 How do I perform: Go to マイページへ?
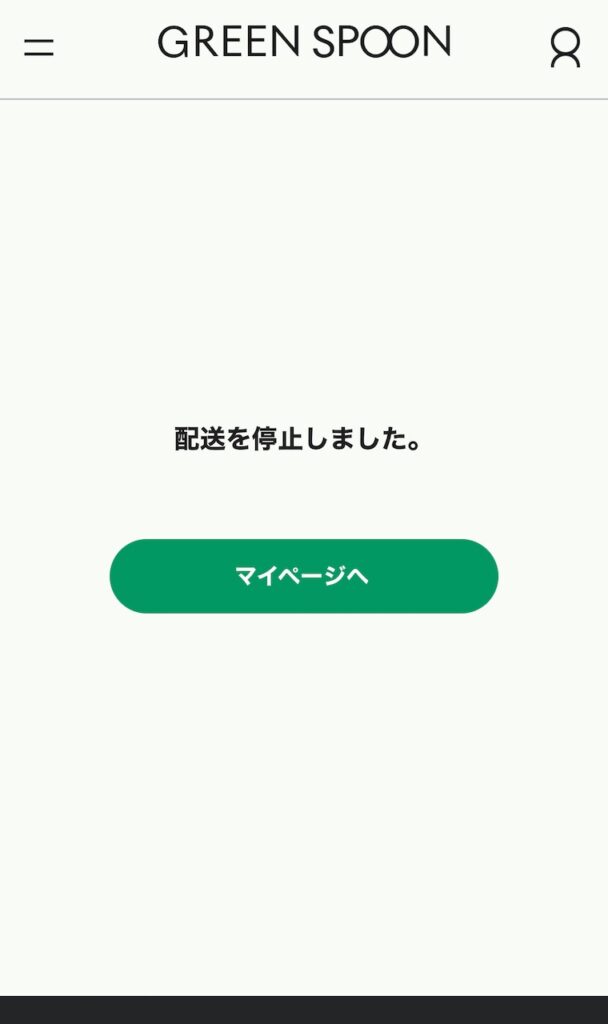303,576
